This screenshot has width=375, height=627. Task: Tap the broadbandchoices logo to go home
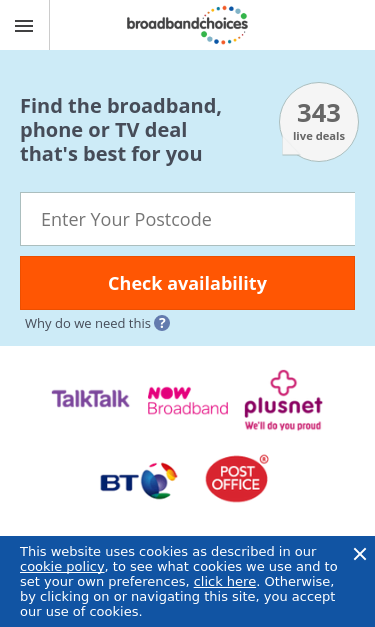click(x=188, y=25)
